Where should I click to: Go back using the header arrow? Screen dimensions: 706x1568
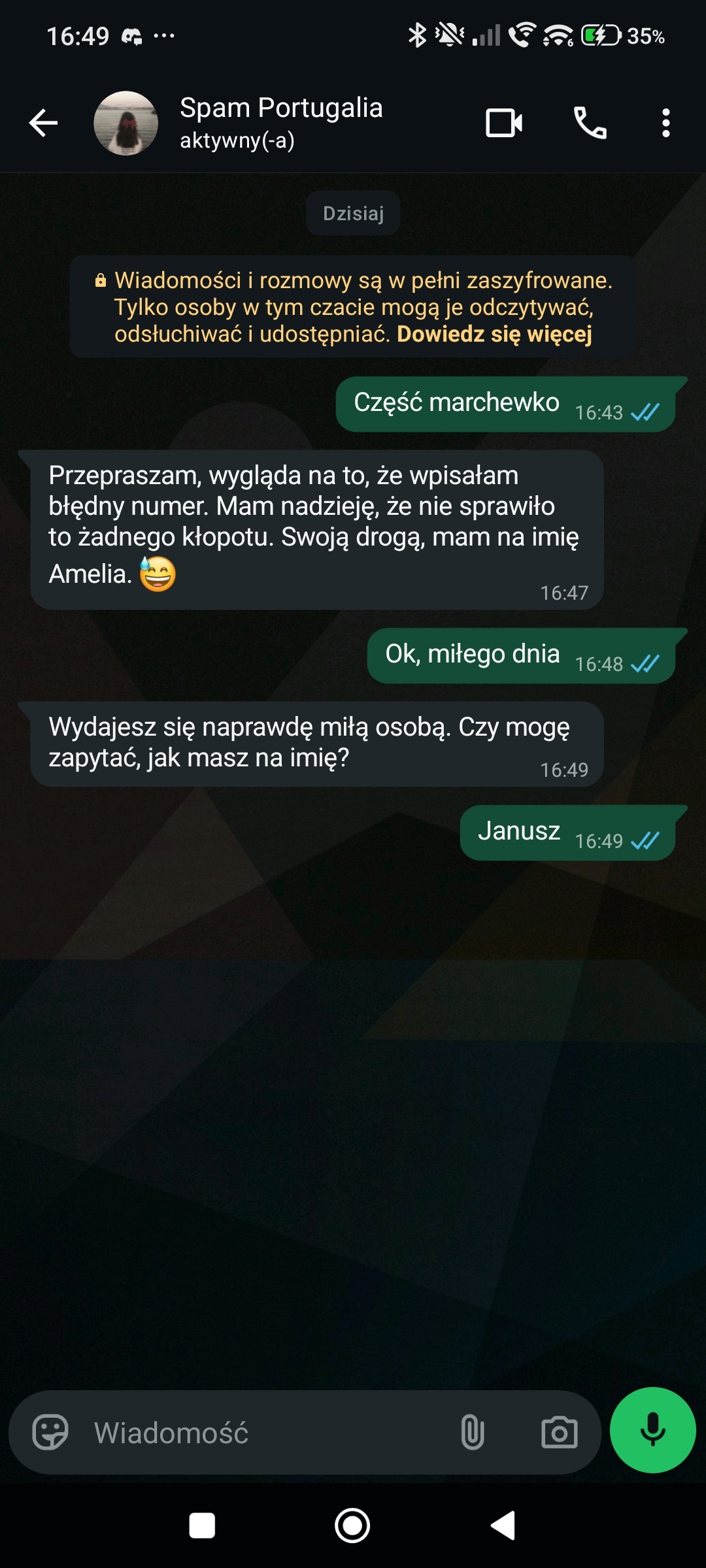(44, 123)
